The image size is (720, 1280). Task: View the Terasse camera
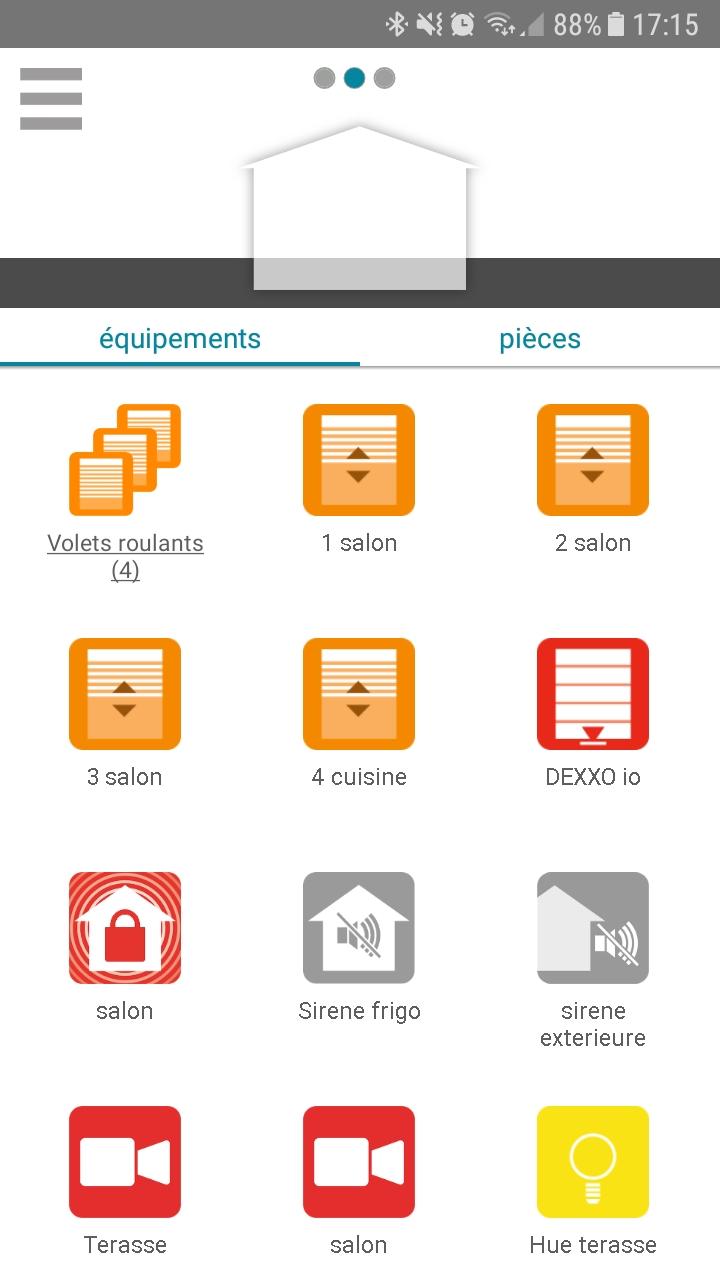[x=125, y=1162]
